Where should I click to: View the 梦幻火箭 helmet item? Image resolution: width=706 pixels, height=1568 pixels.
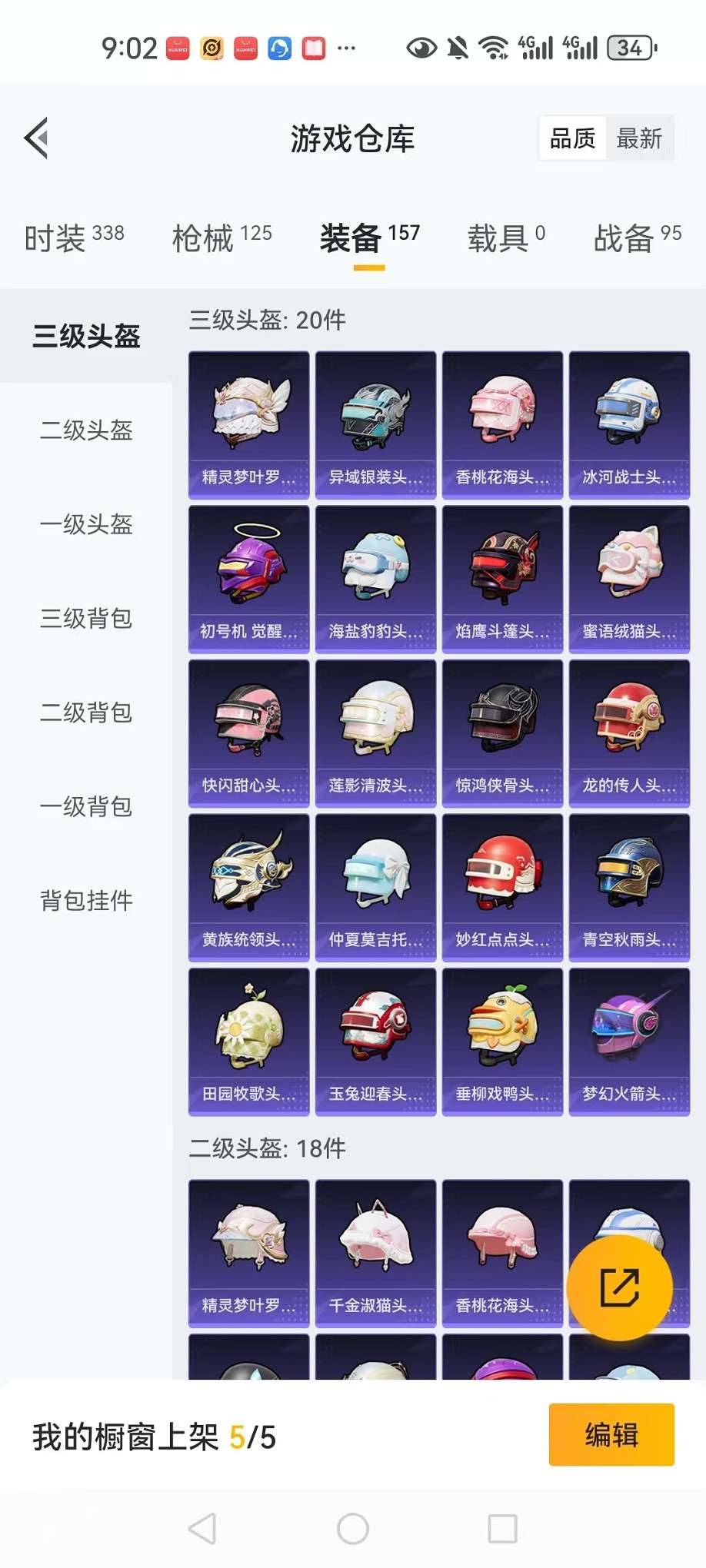coord(630,1041)
